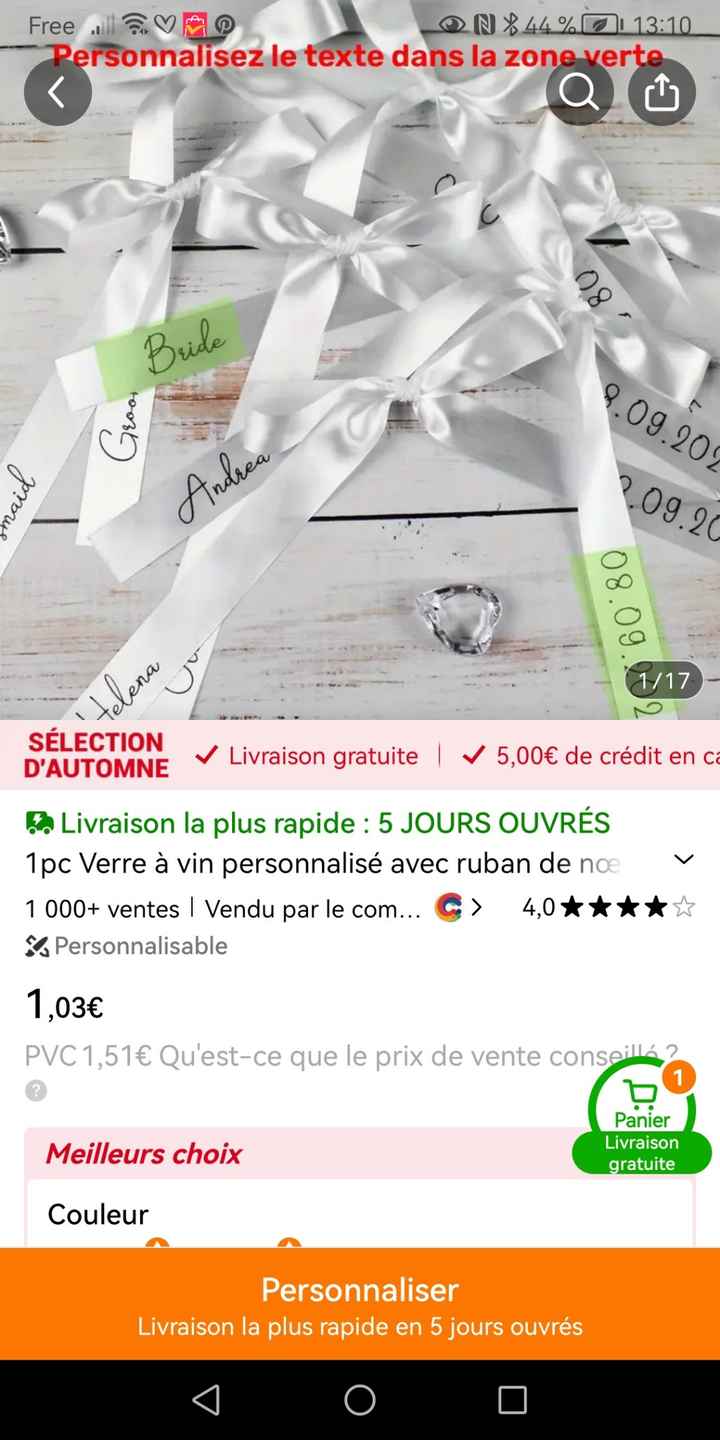Open the Sélection d'automne banner
The width and height of the screenshot is (720, 1440).
(x=96, y=755)
